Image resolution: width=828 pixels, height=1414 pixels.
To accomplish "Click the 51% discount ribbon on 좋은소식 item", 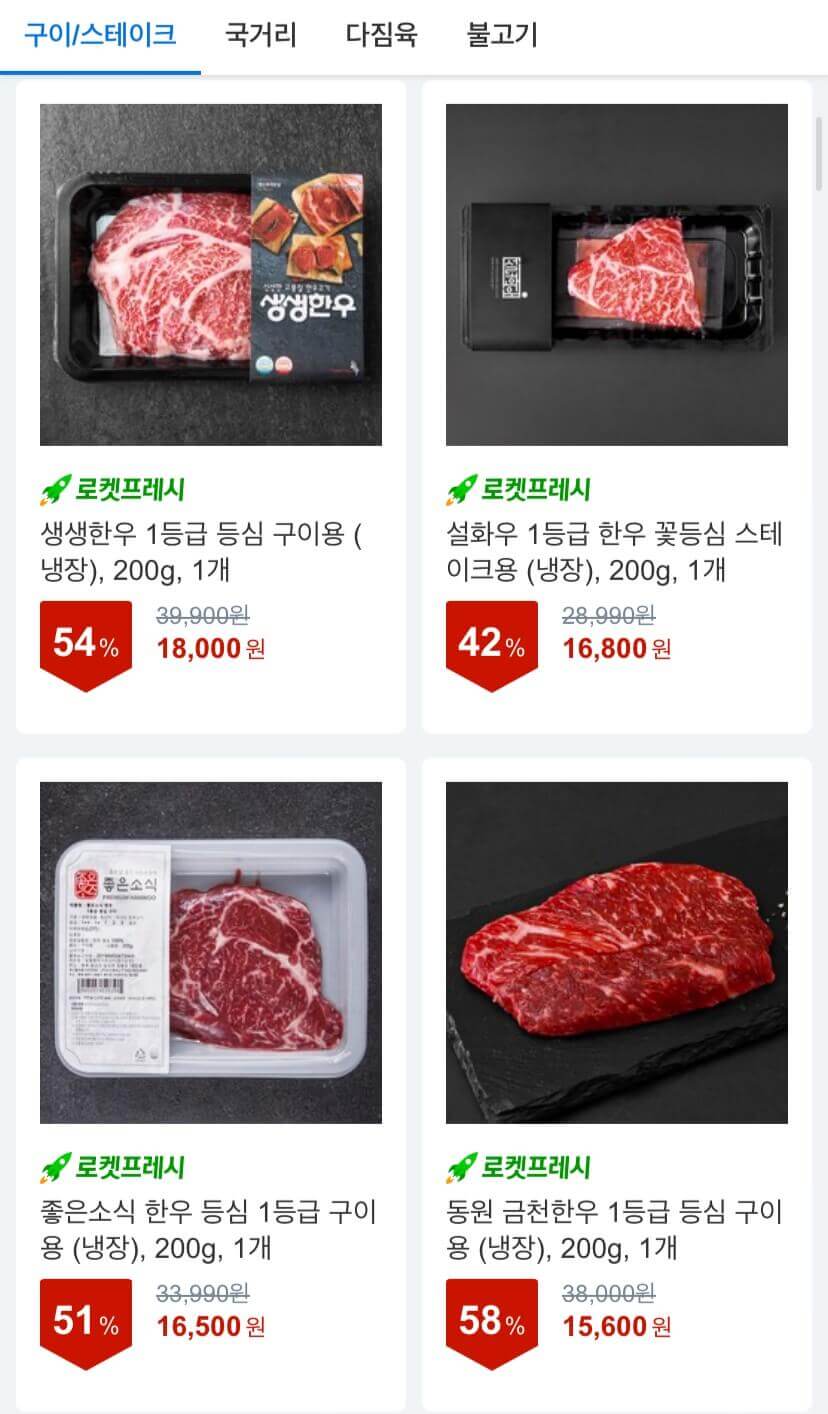I will (86, 1320).
